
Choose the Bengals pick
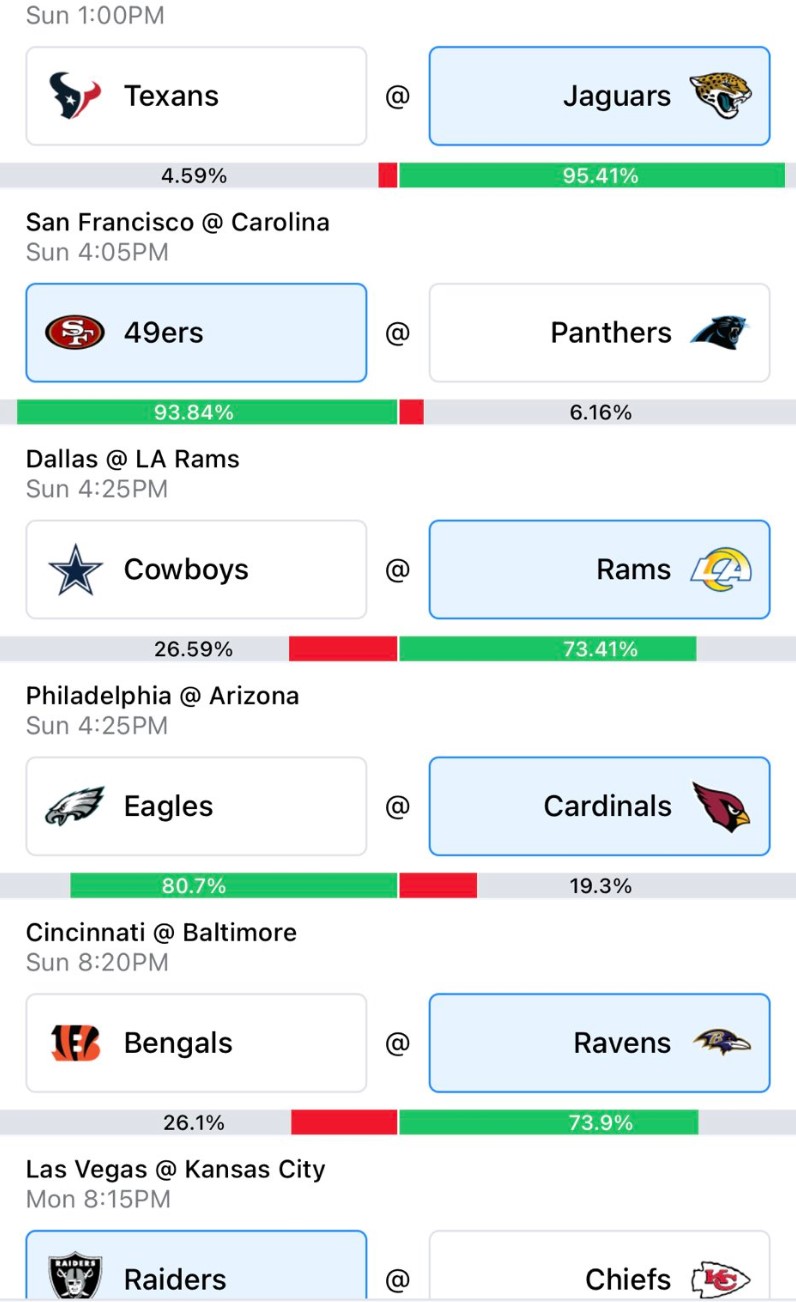(x=196, y=1043)
